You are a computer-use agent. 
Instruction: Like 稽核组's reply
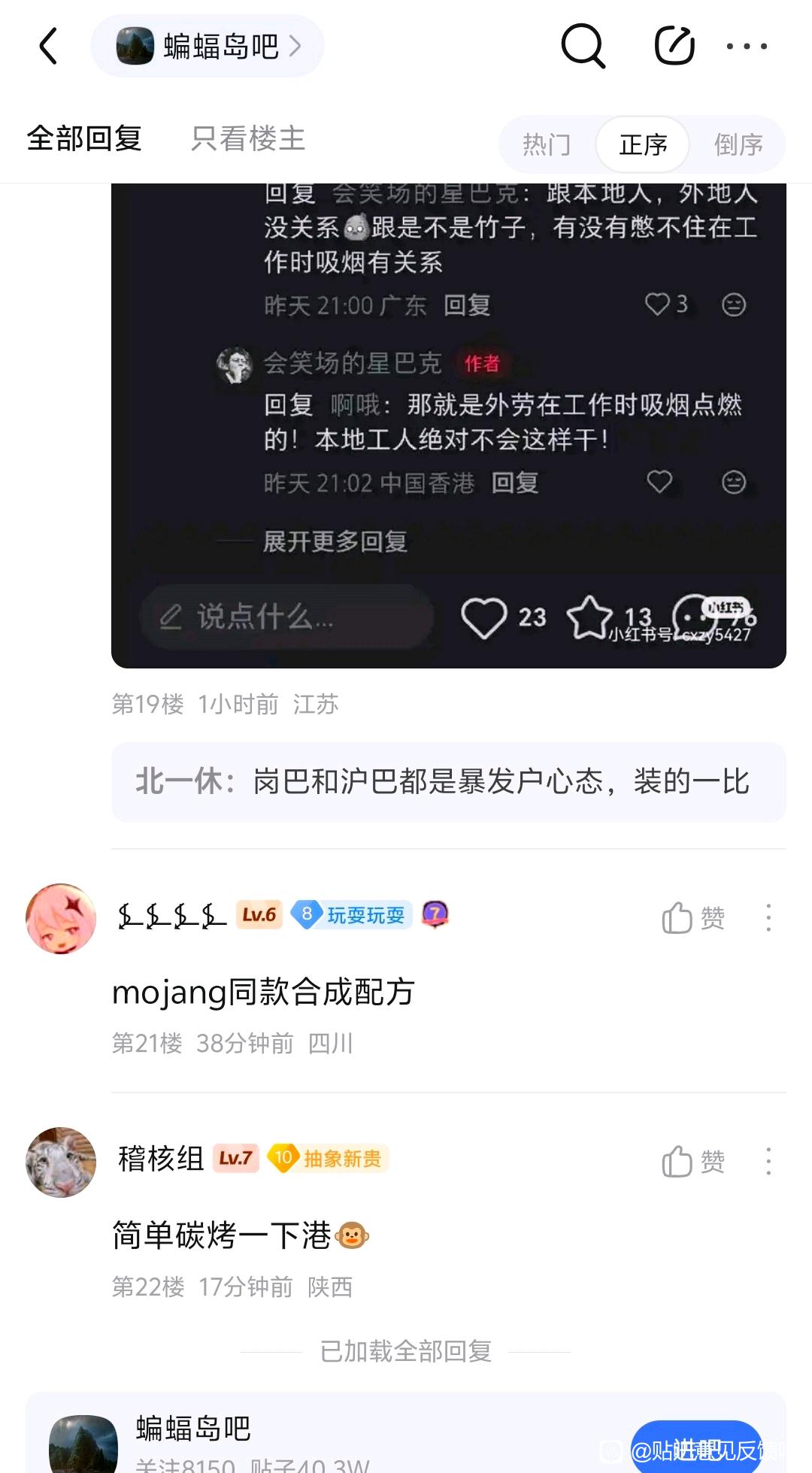coord(692,1162)
